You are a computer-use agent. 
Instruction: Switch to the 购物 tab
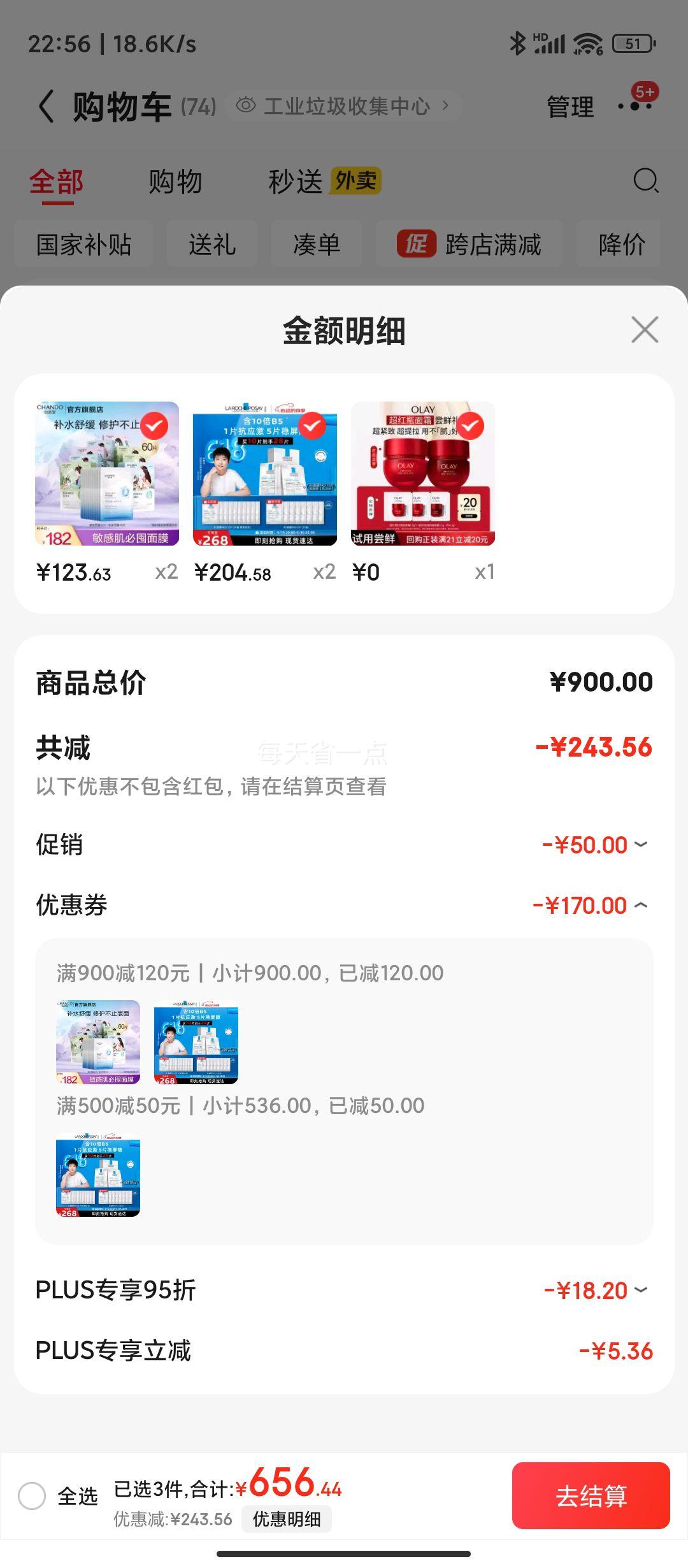175,182
